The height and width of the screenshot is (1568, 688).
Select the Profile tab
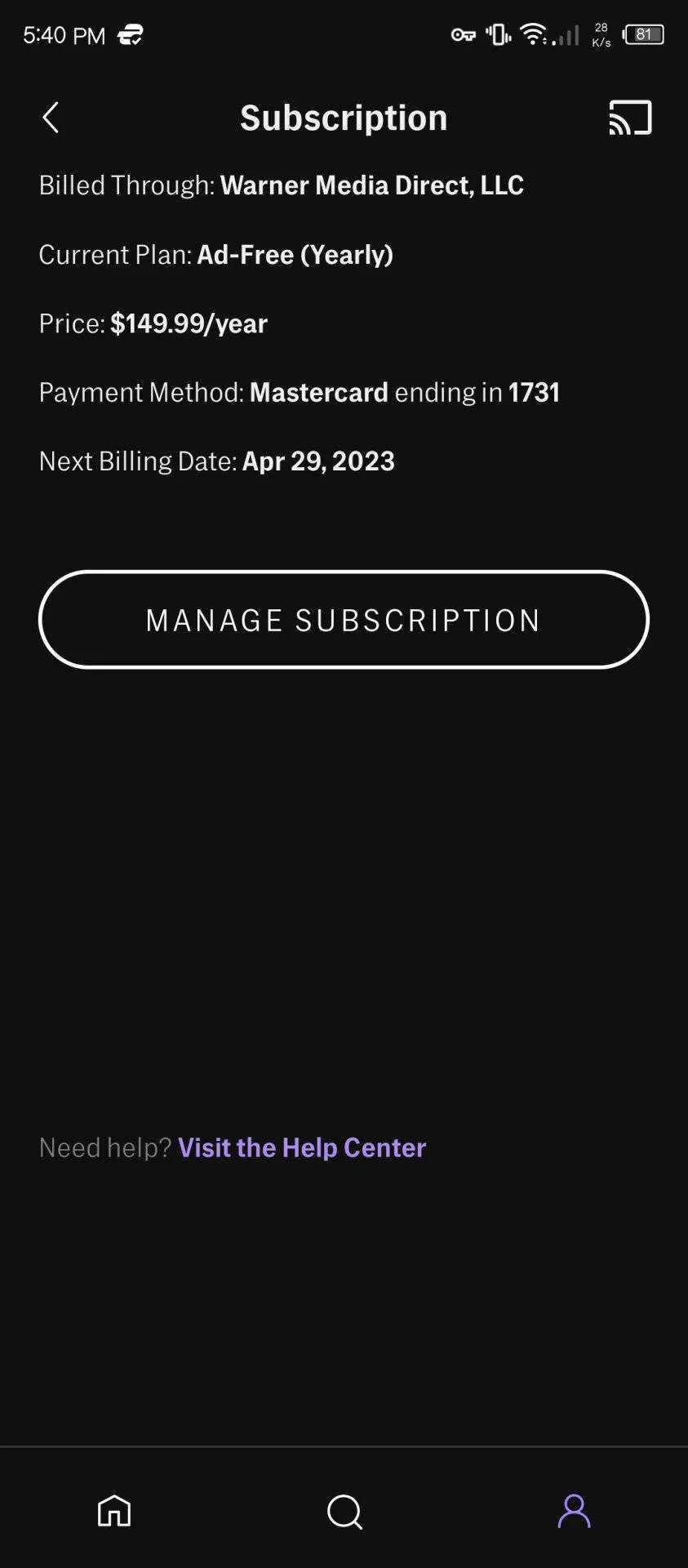[574, 1511]
